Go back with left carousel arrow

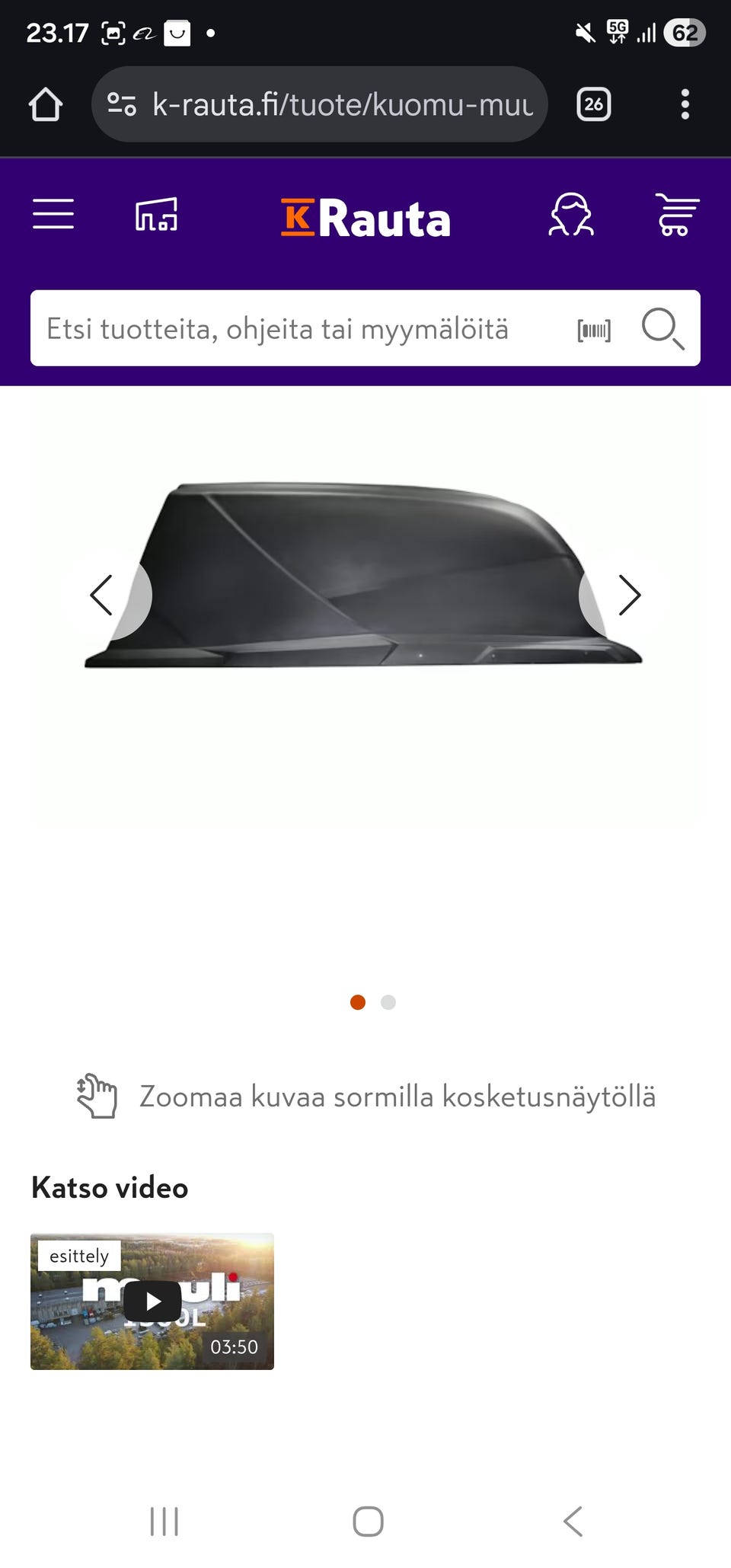click(x=102, y=596)
